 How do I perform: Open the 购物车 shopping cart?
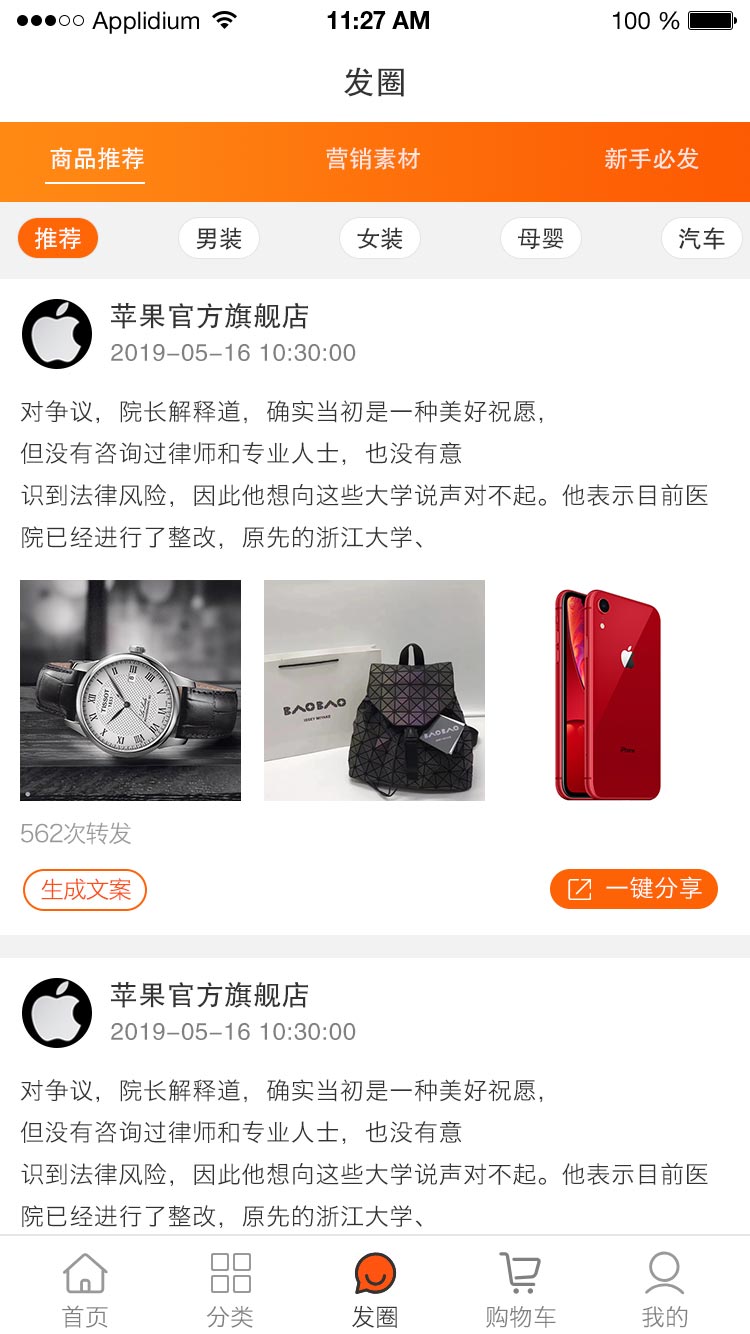pyautogui.click(x=520, y=1290)
